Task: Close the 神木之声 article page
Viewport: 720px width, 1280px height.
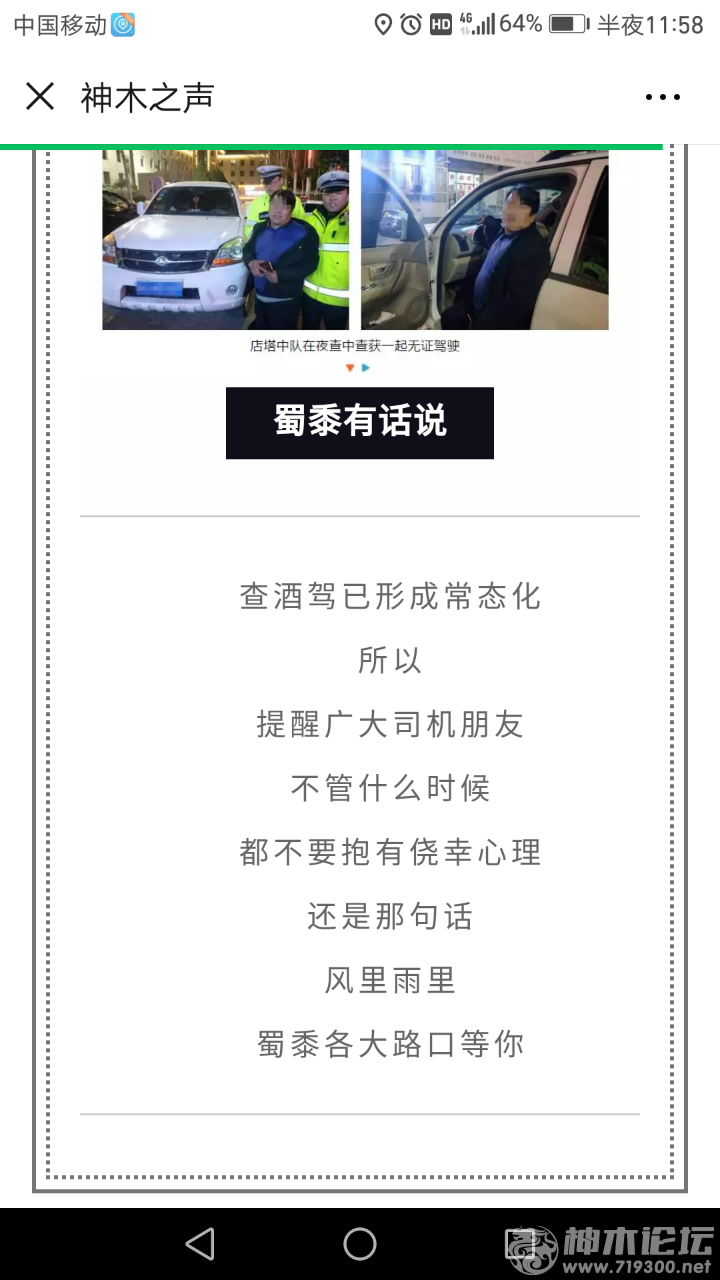Action: click(40, 97)
